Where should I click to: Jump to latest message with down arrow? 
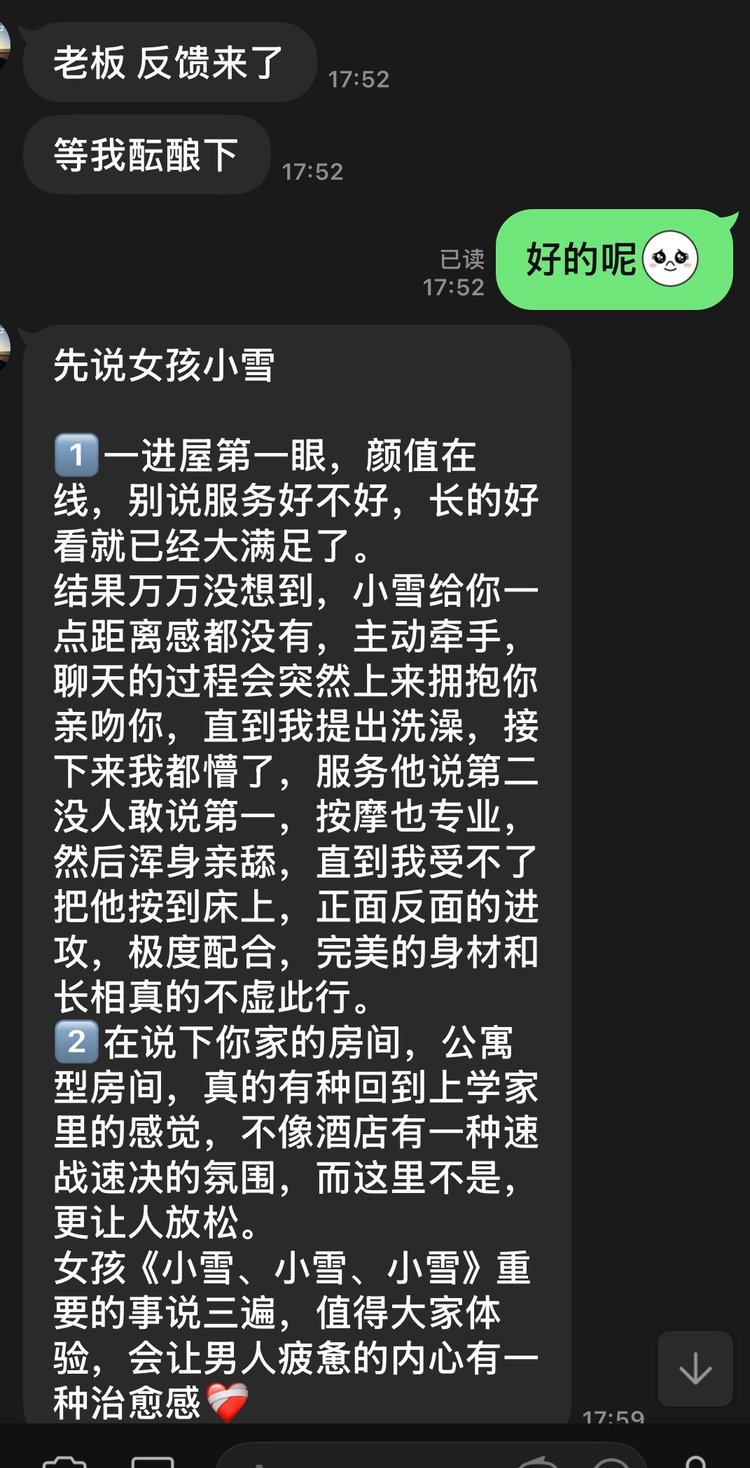(694, 1369)
